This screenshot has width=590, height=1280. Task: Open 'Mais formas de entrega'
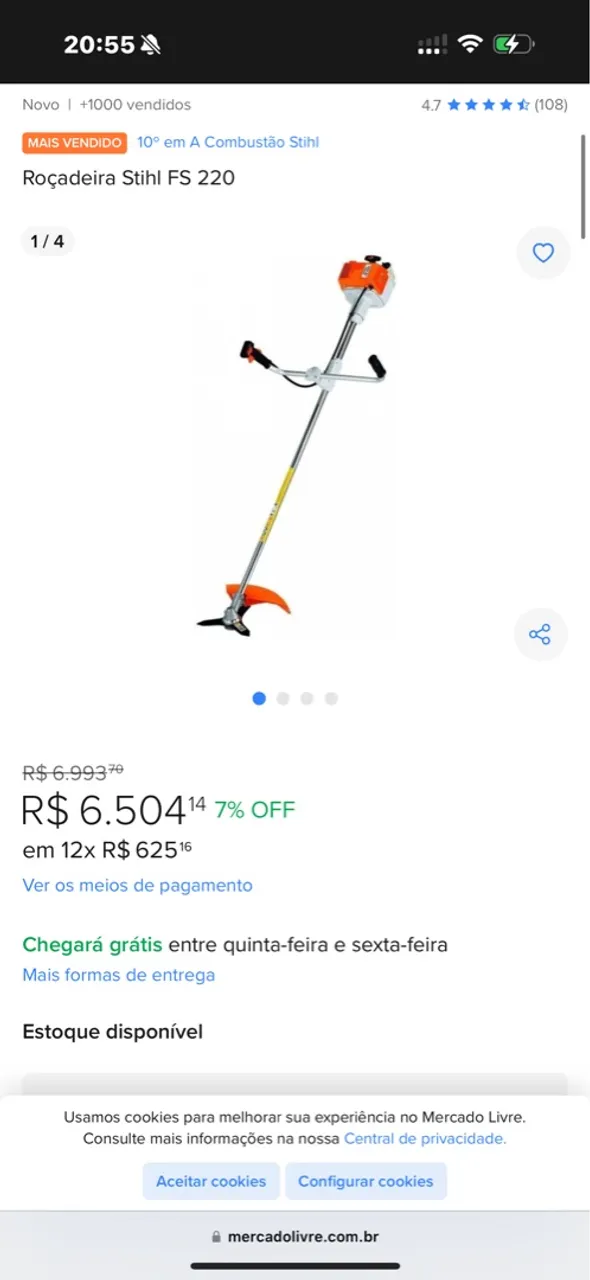118,974
